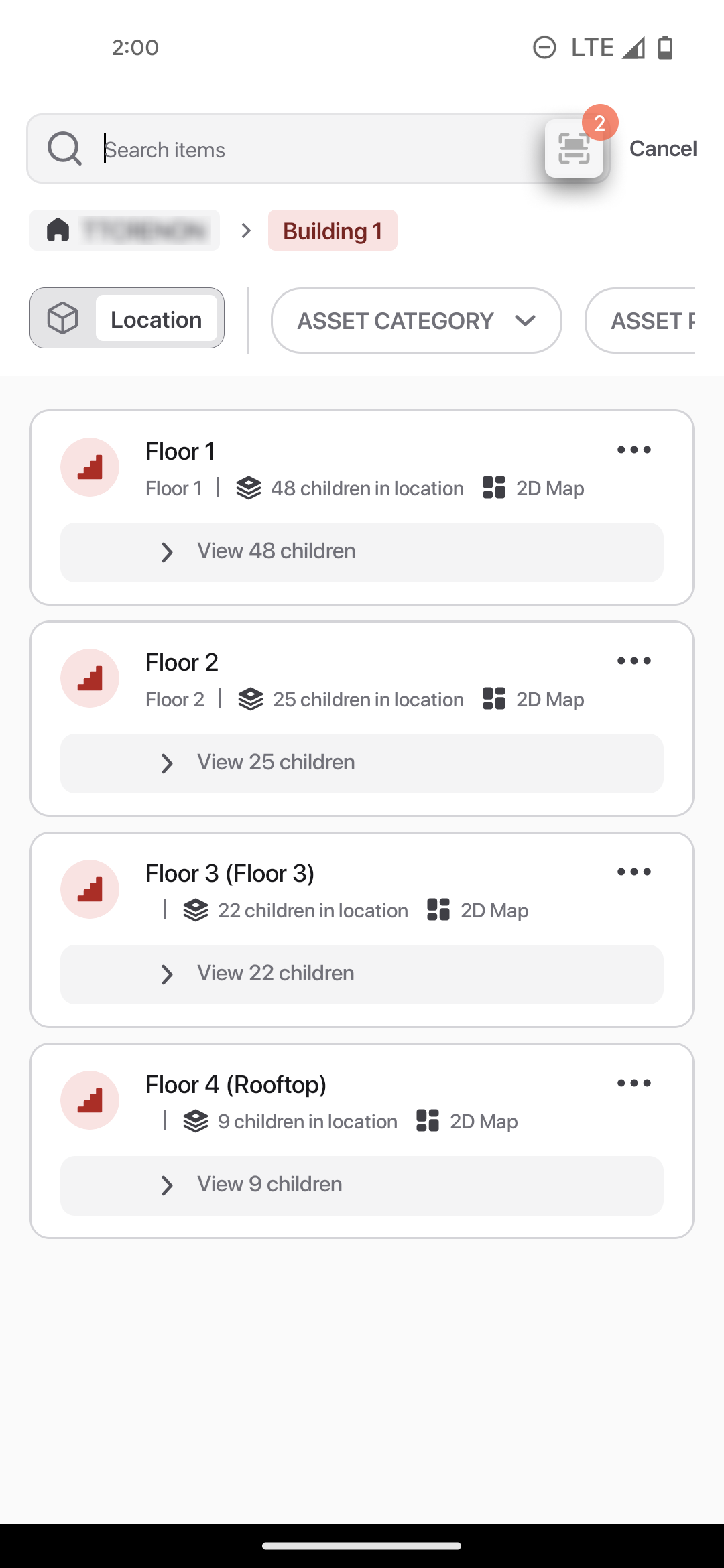Open more options for Floor 4 (Rooftop)
The image size is (724, 1568).
click(634, 1084)
